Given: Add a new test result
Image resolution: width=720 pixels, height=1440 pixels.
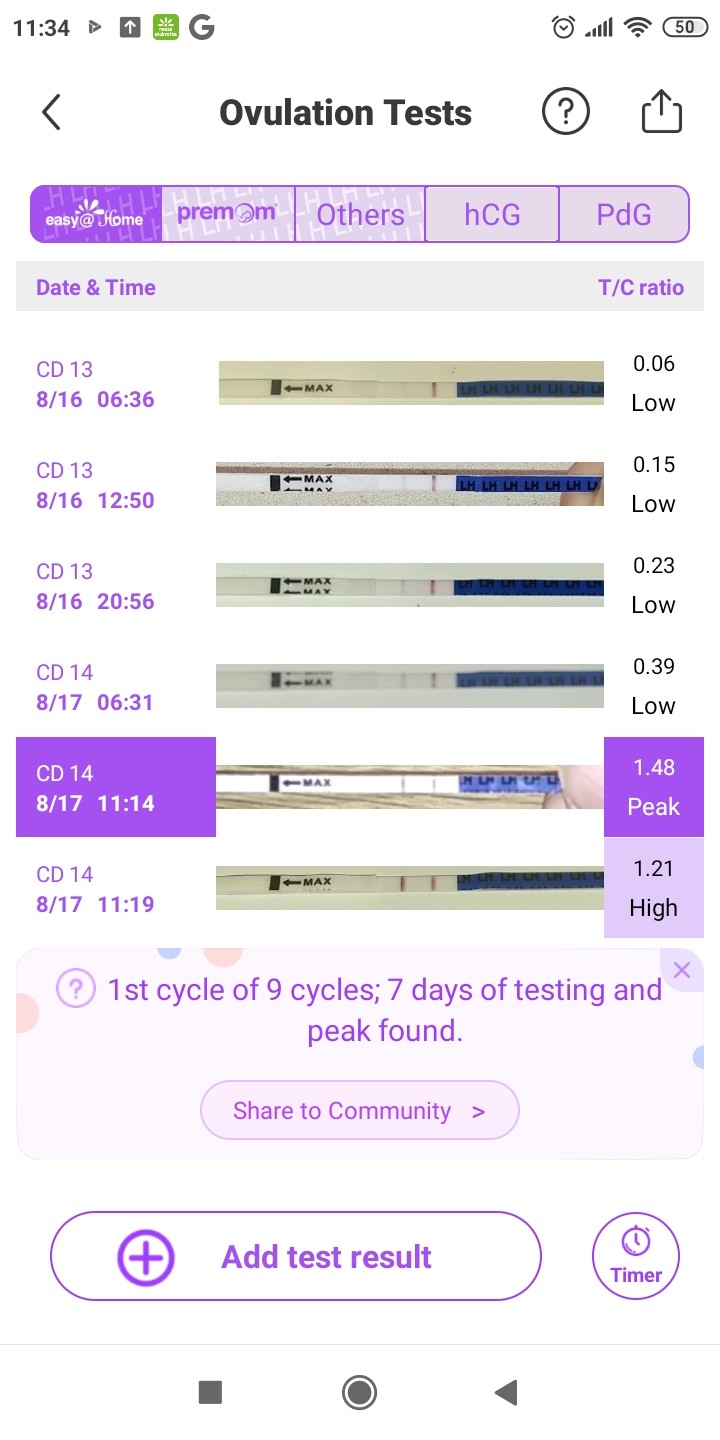Looking at the screenshot, I should (x=295, y=1256).
